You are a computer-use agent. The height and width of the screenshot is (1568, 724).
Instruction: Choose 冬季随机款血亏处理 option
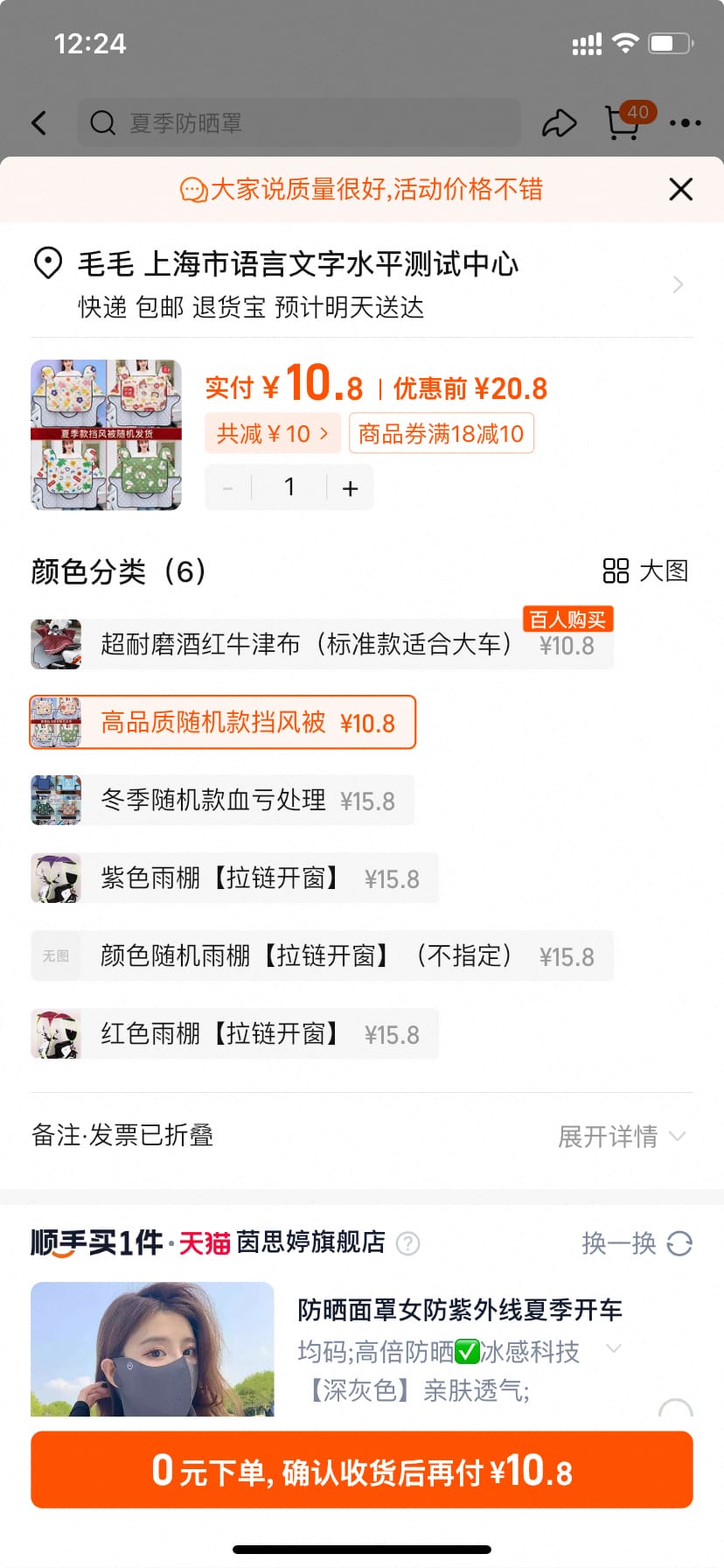pyautogui.click(x=219, y=800)
